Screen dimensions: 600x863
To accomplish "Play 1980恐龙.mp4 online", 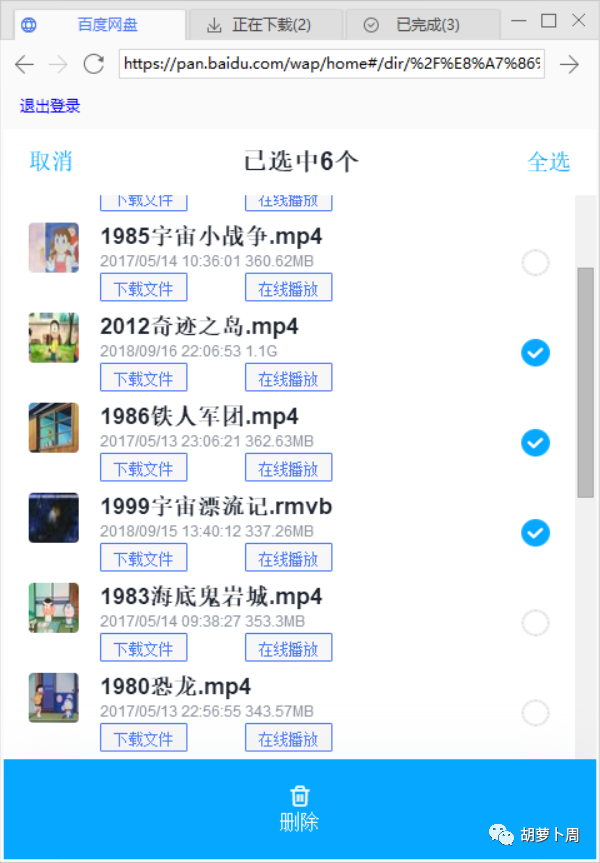I will pos(288,738).
